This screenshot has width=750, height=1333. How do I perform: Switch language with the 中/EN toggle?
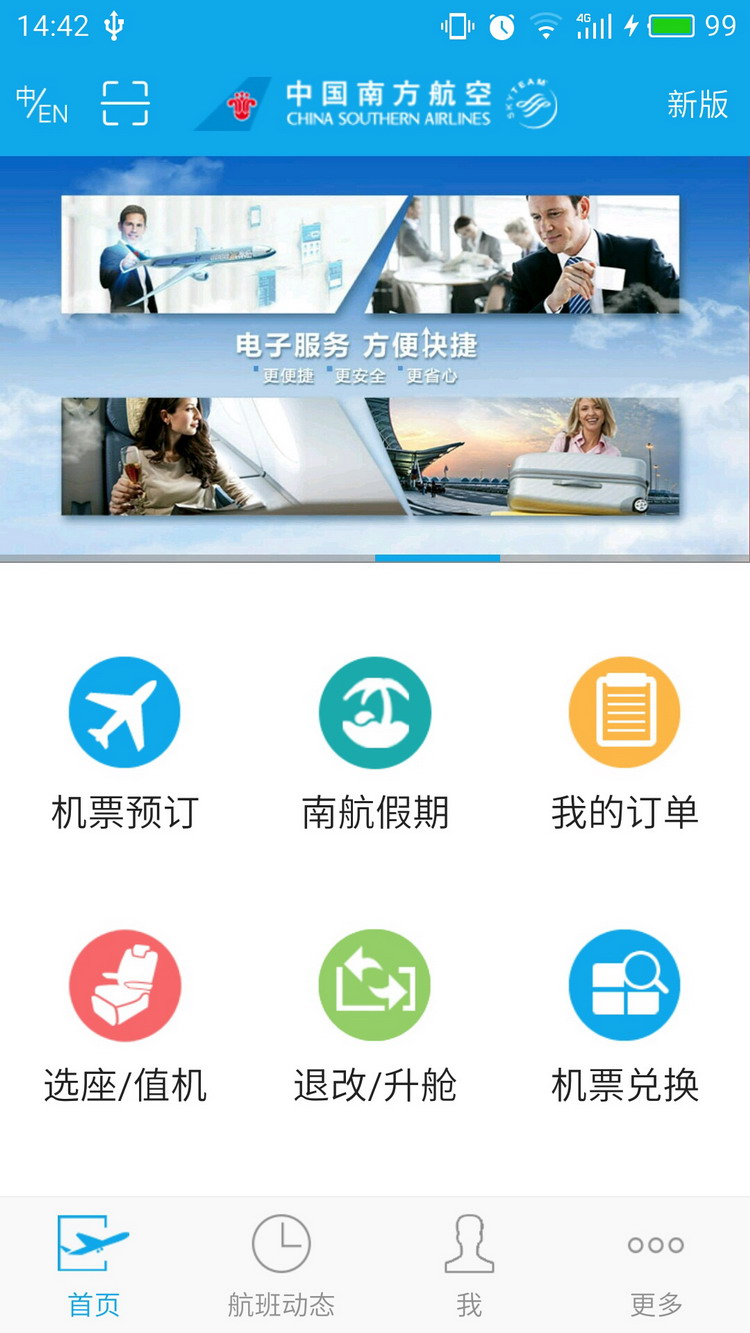point(42,104)
